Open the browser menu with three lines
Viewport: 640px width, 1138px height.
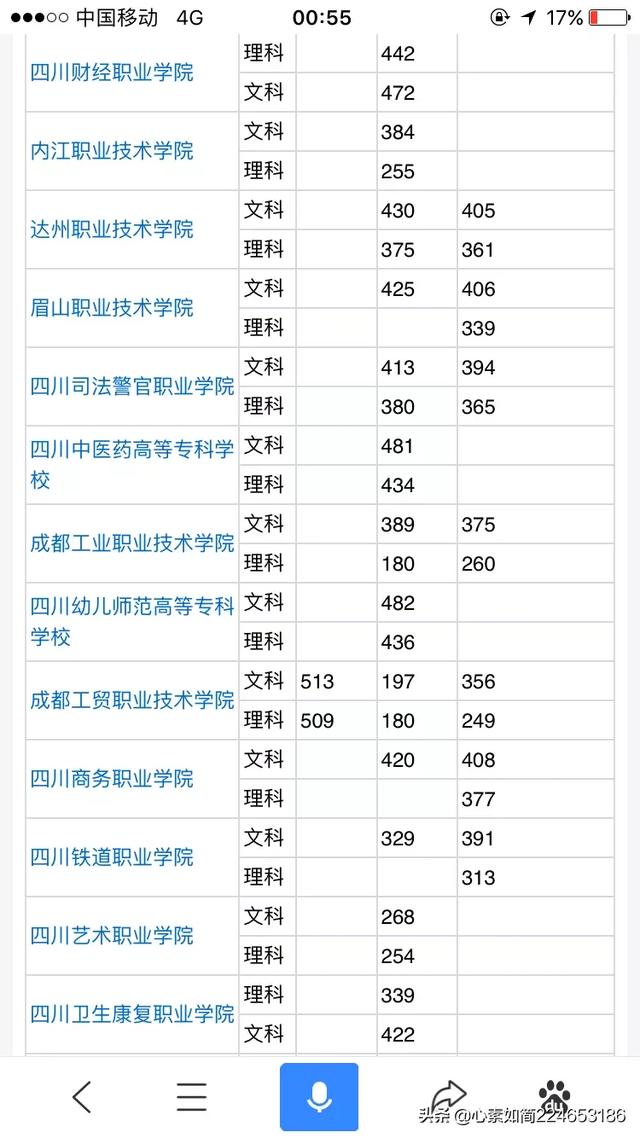(192, 1097)
